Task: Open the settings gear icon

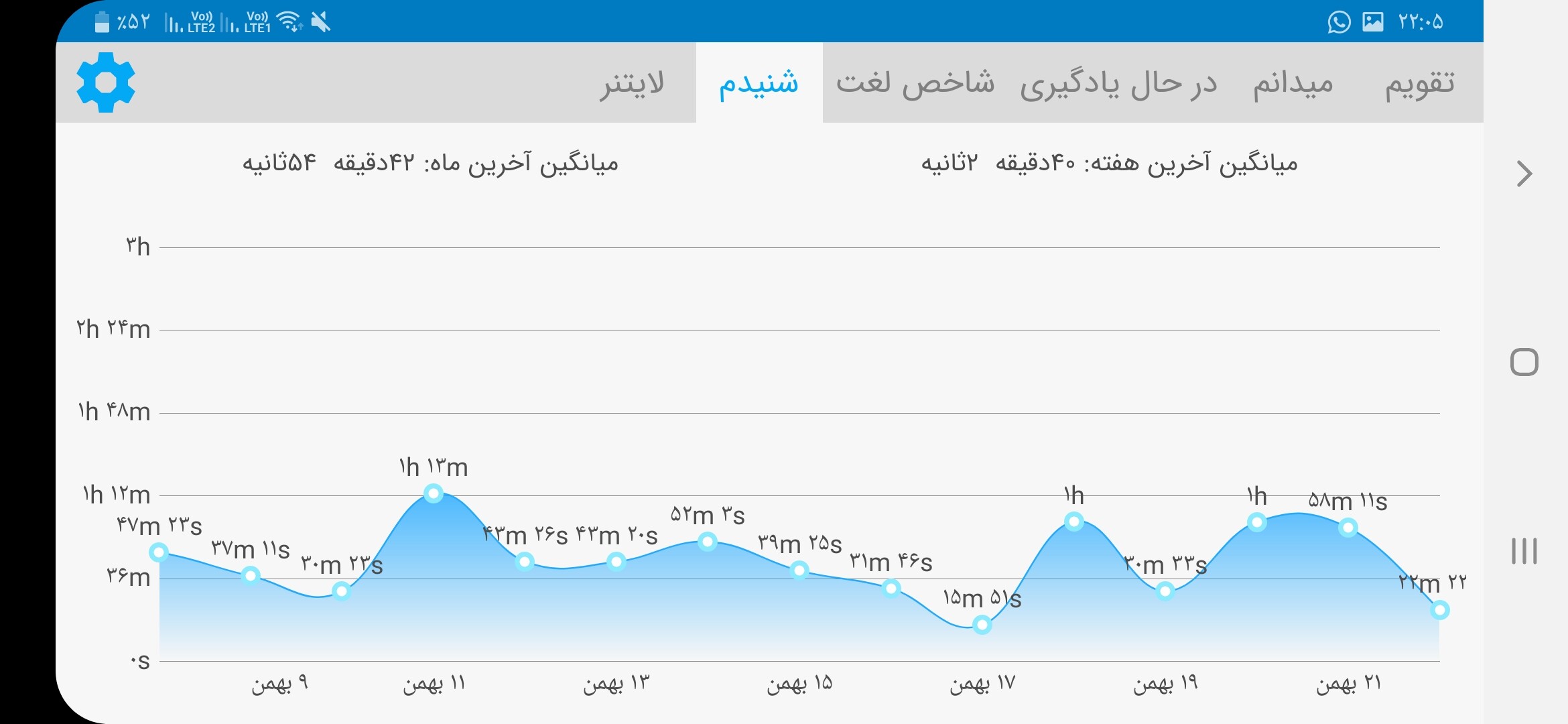Action: coord(106,82)
